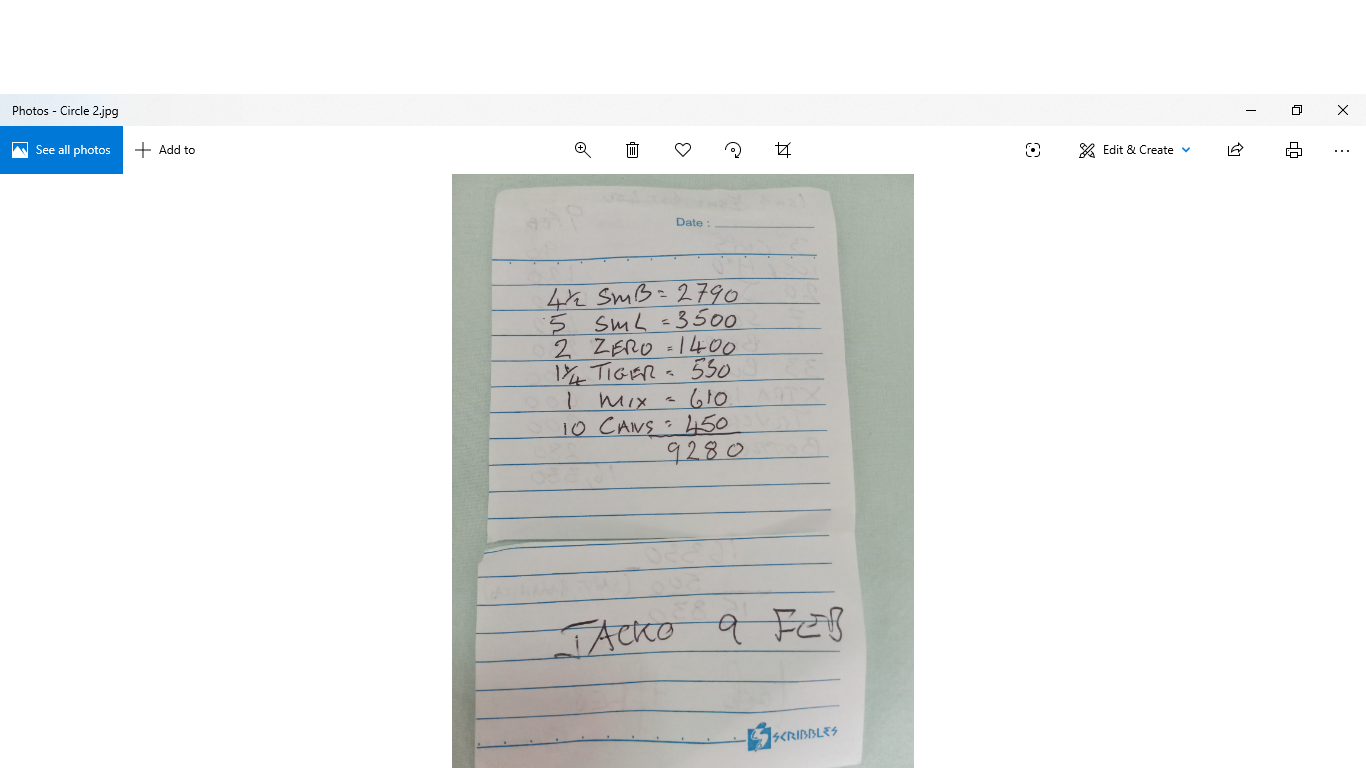Restore the window size
Image resolution: width=1366 pixels, height=768 pixels.
(x=1297, y=110)
